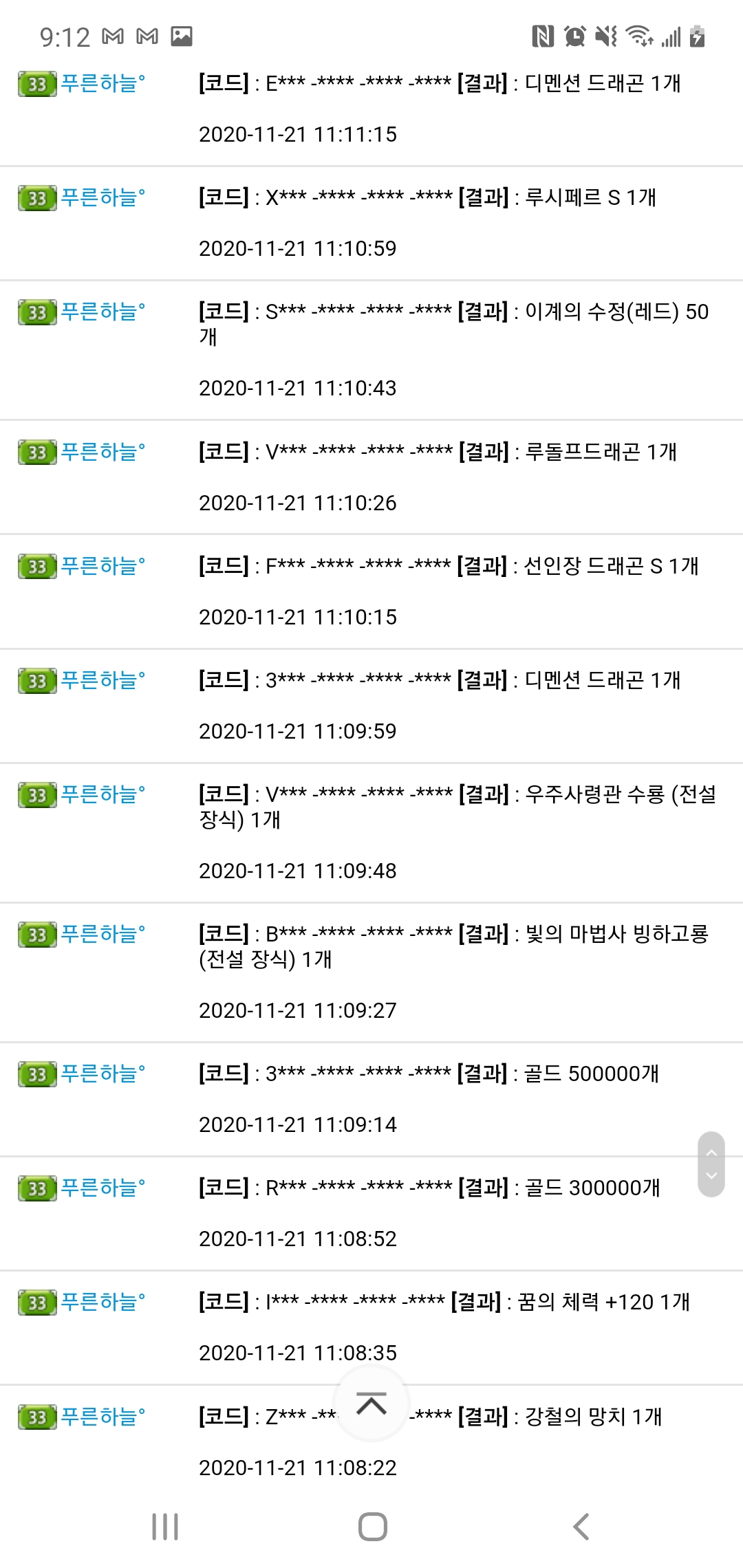Image resolution: width=743 pixels, height=1568 pixels.
Task: Open 푸른하늘° profile on the 루시페르 S entry
Action: point(103,197)
